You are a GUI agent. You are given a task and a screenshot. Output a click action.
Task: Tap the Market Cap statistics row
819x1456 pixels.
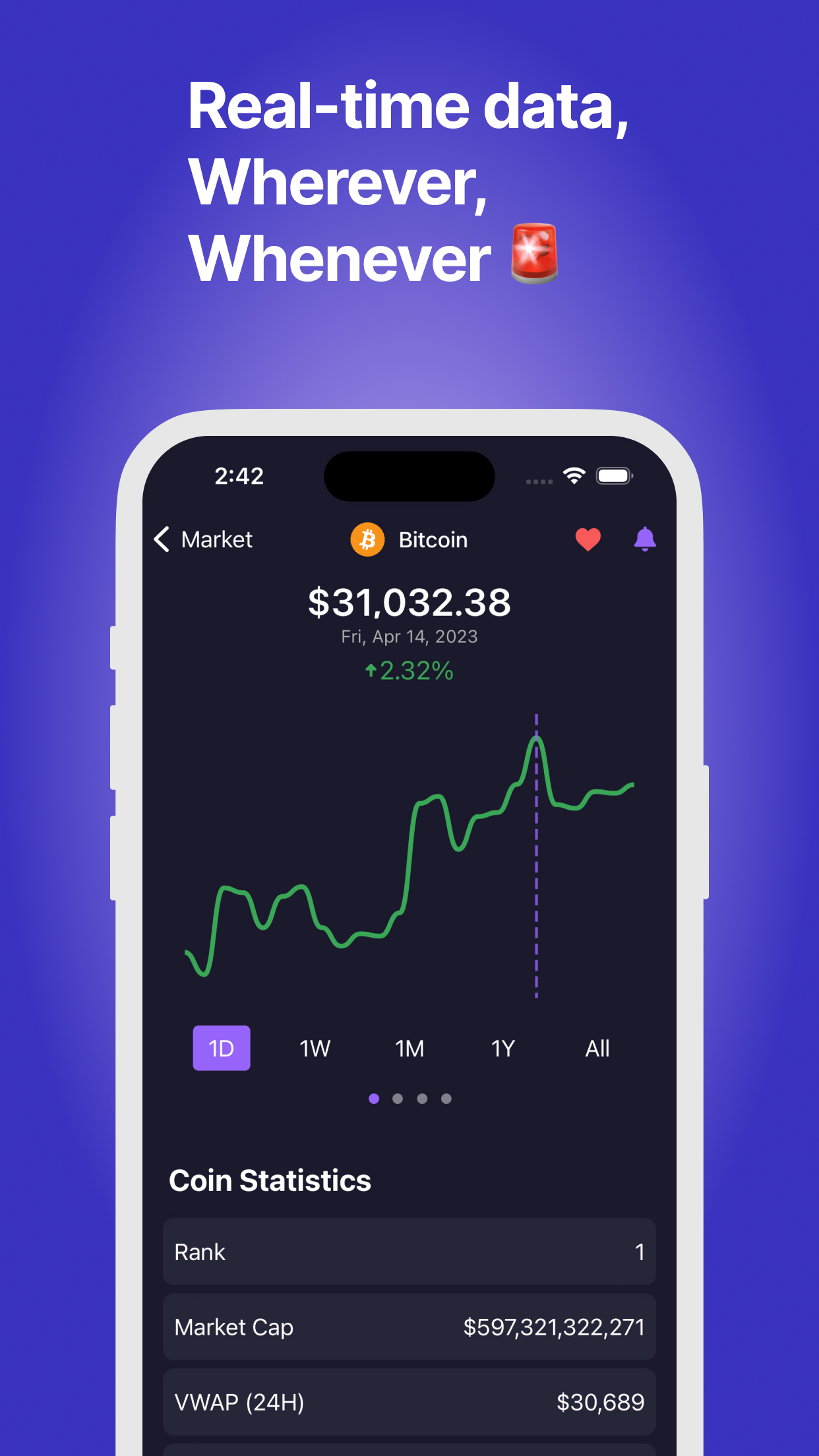(x=409, y=1327)
